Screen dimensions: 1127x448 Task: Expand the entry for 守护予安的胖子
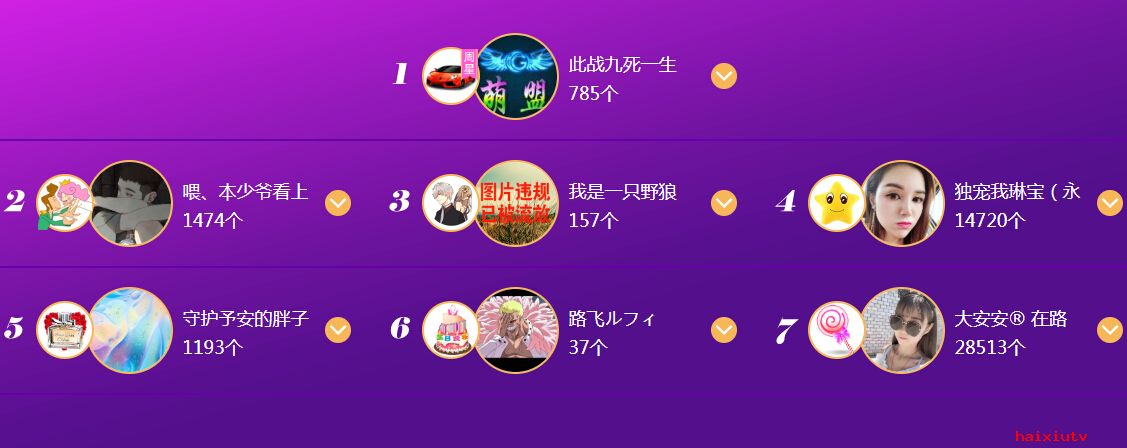tap(338, 330)
